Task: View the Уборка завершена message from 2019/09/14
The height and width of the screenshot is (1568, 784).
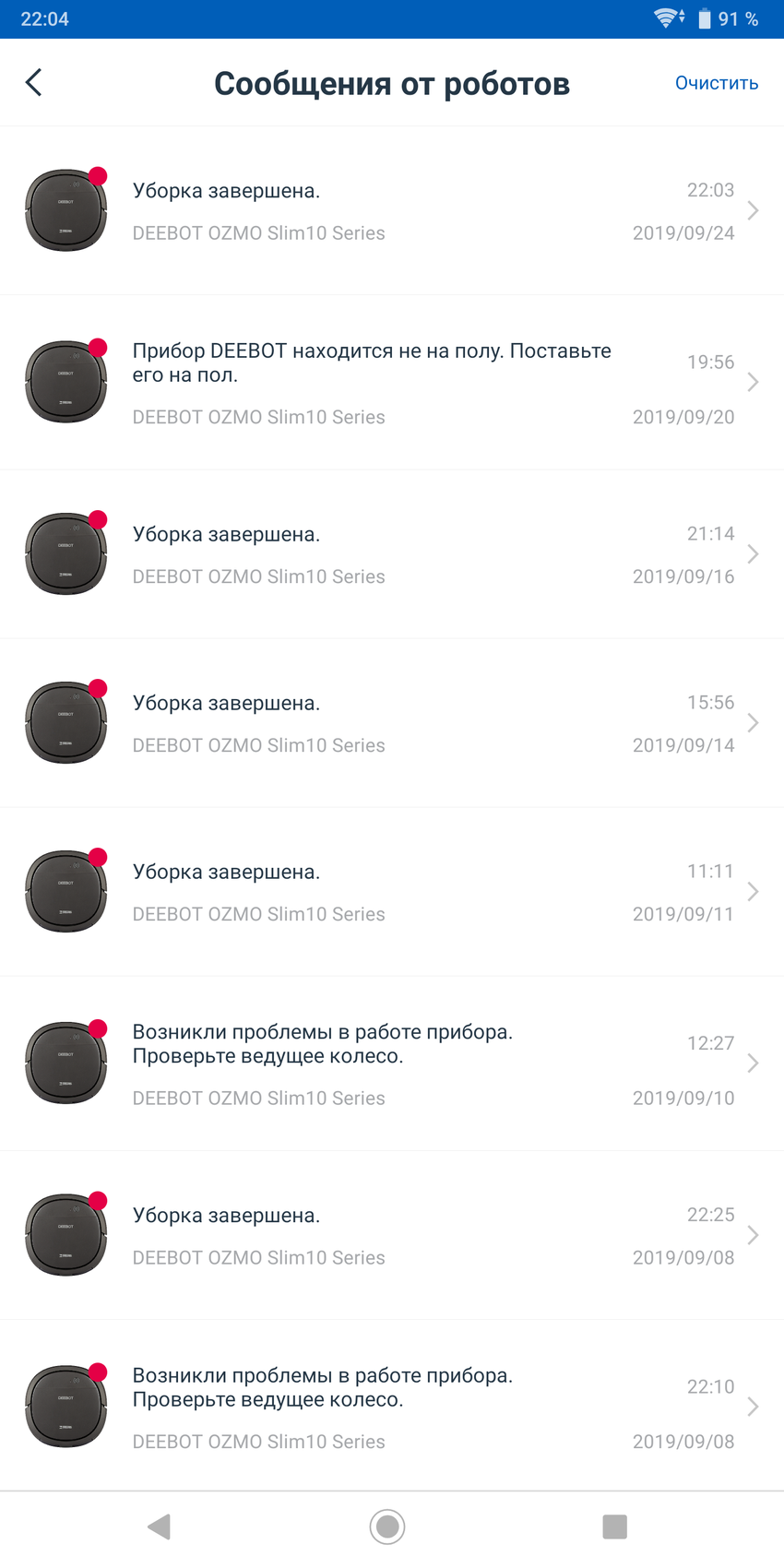Action: [392, 723]
